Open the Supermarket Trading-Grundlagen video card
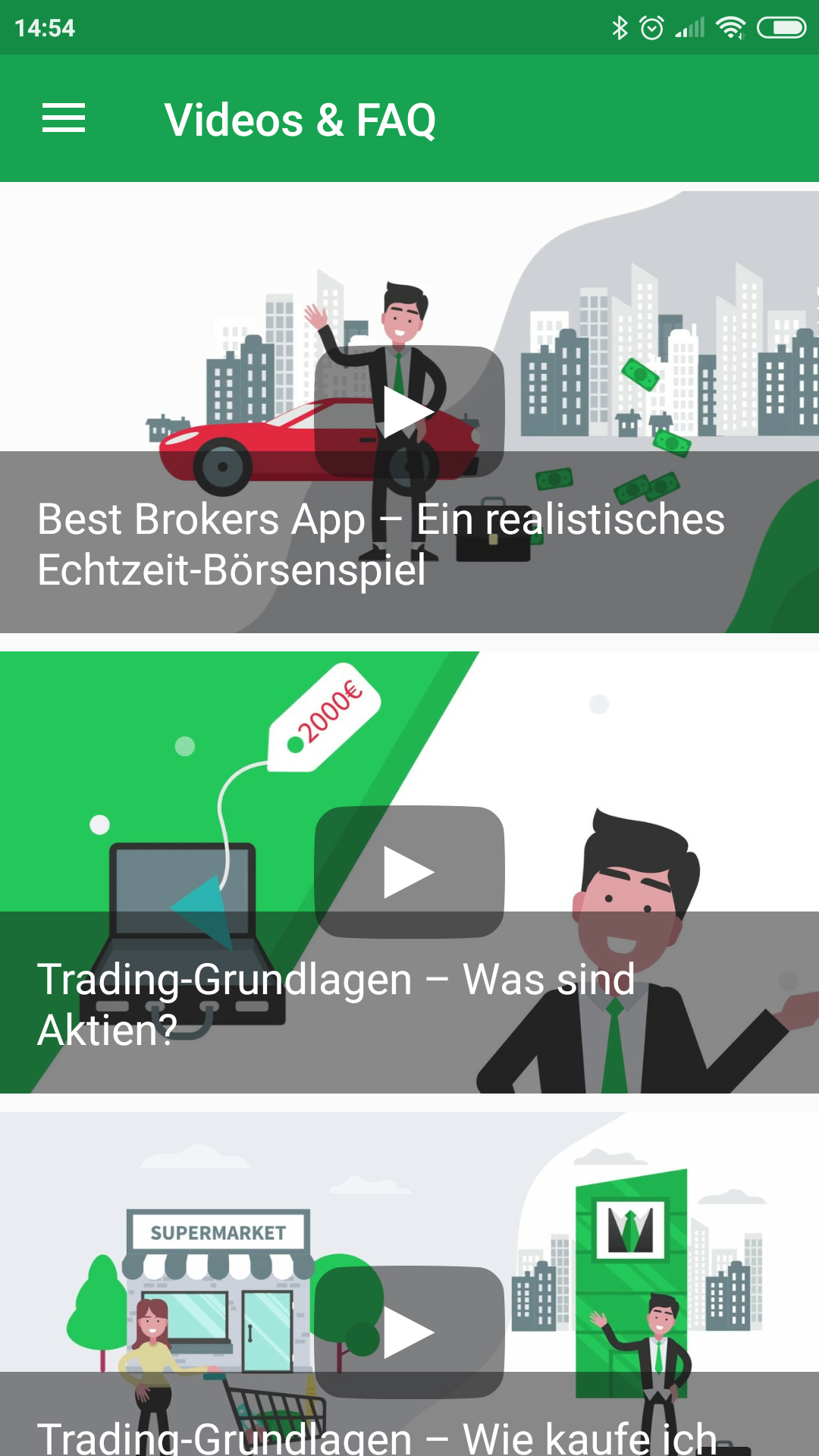 click(x=409, y=1284)
